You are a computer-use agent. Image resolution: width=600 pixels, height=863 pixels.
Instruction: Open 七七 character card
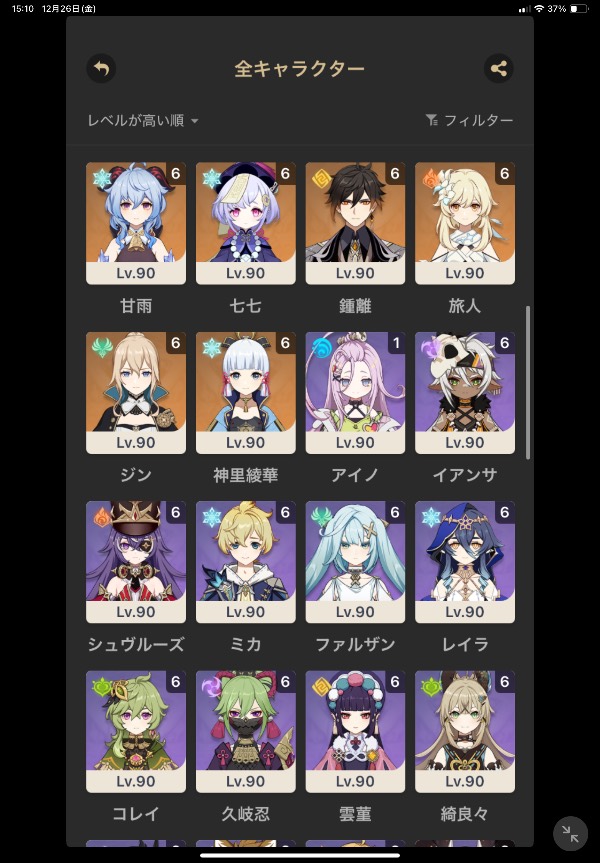[x=246, y=223]
